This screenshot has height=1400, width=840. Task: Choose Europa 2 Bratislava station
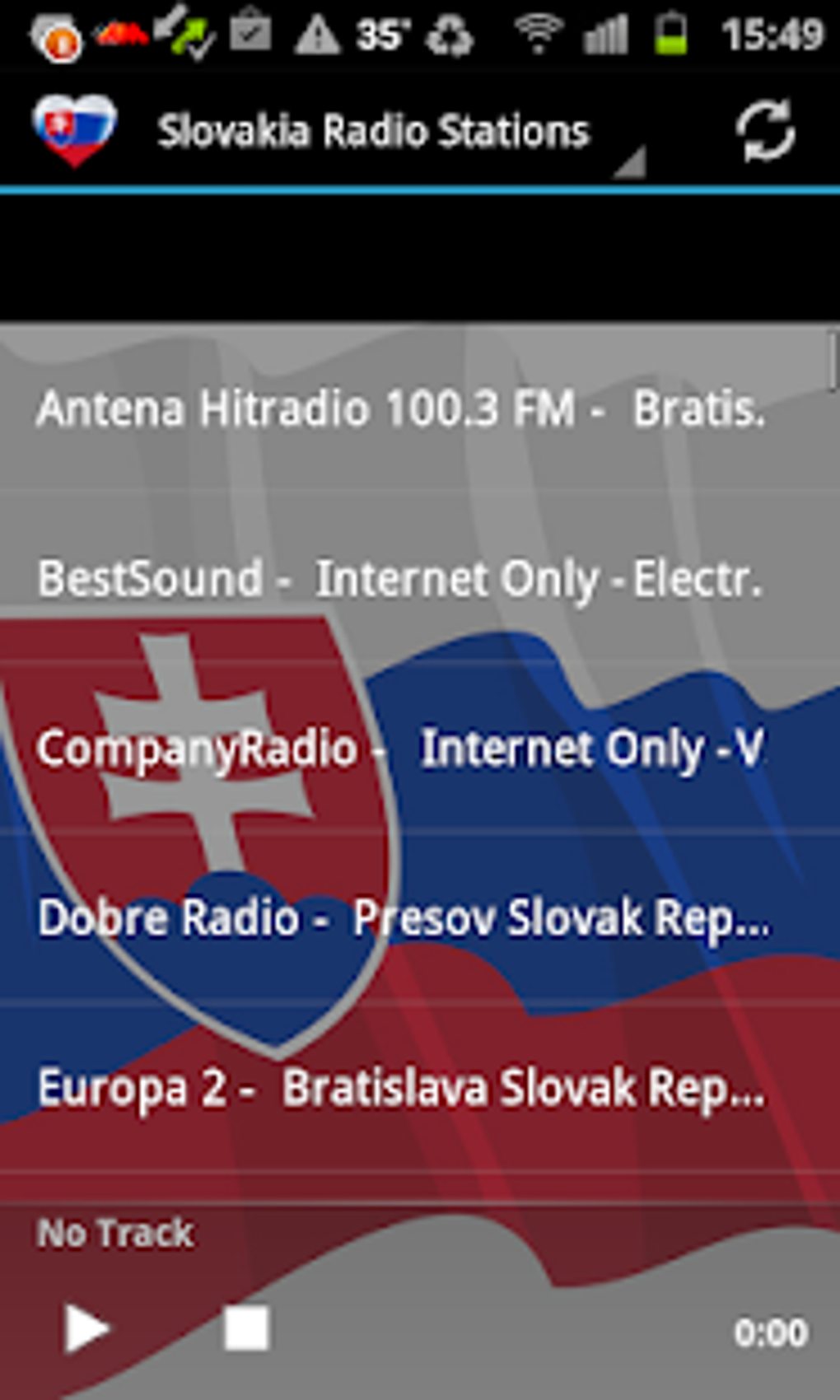(401, 1089)
